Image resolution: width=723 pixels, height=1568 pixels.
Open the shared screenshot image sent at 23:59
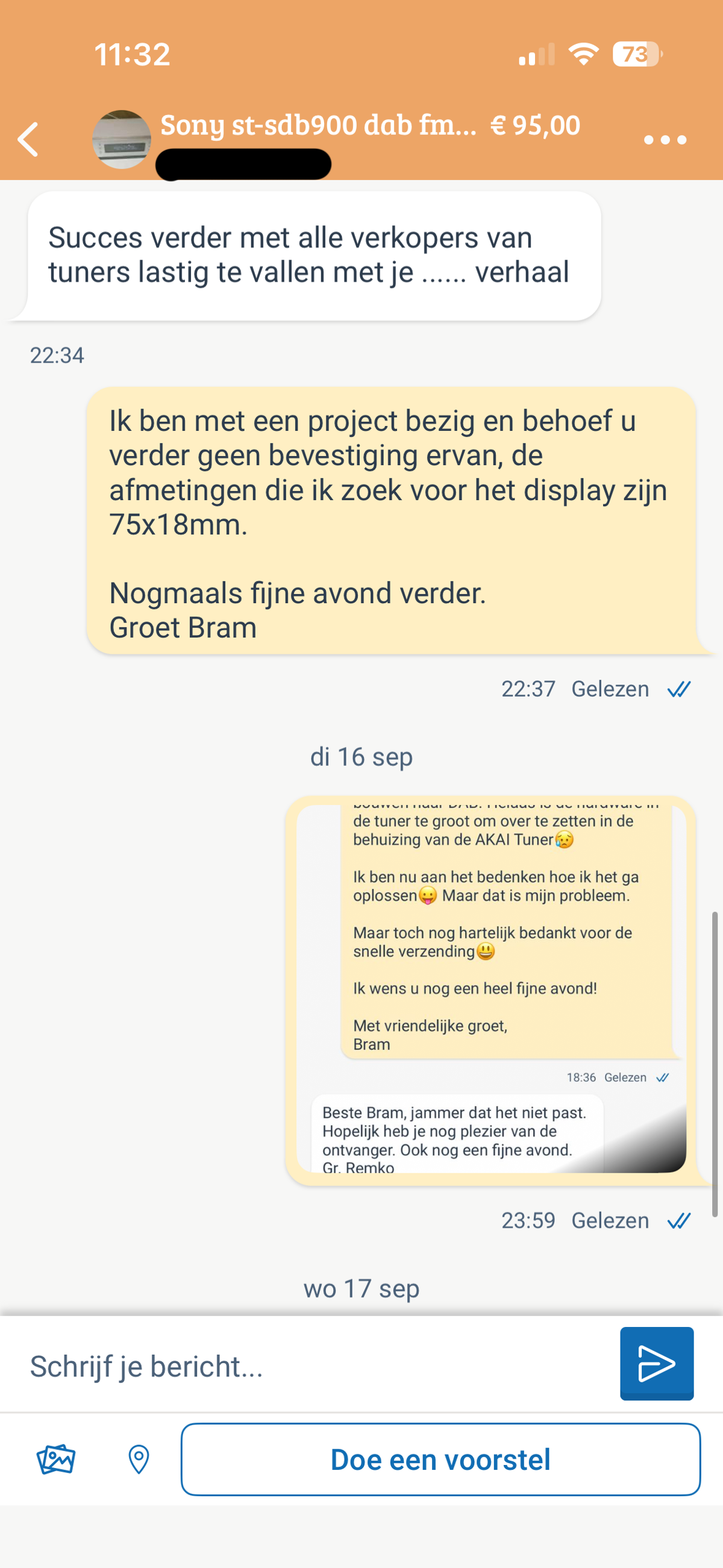click(x=490, y=989)
